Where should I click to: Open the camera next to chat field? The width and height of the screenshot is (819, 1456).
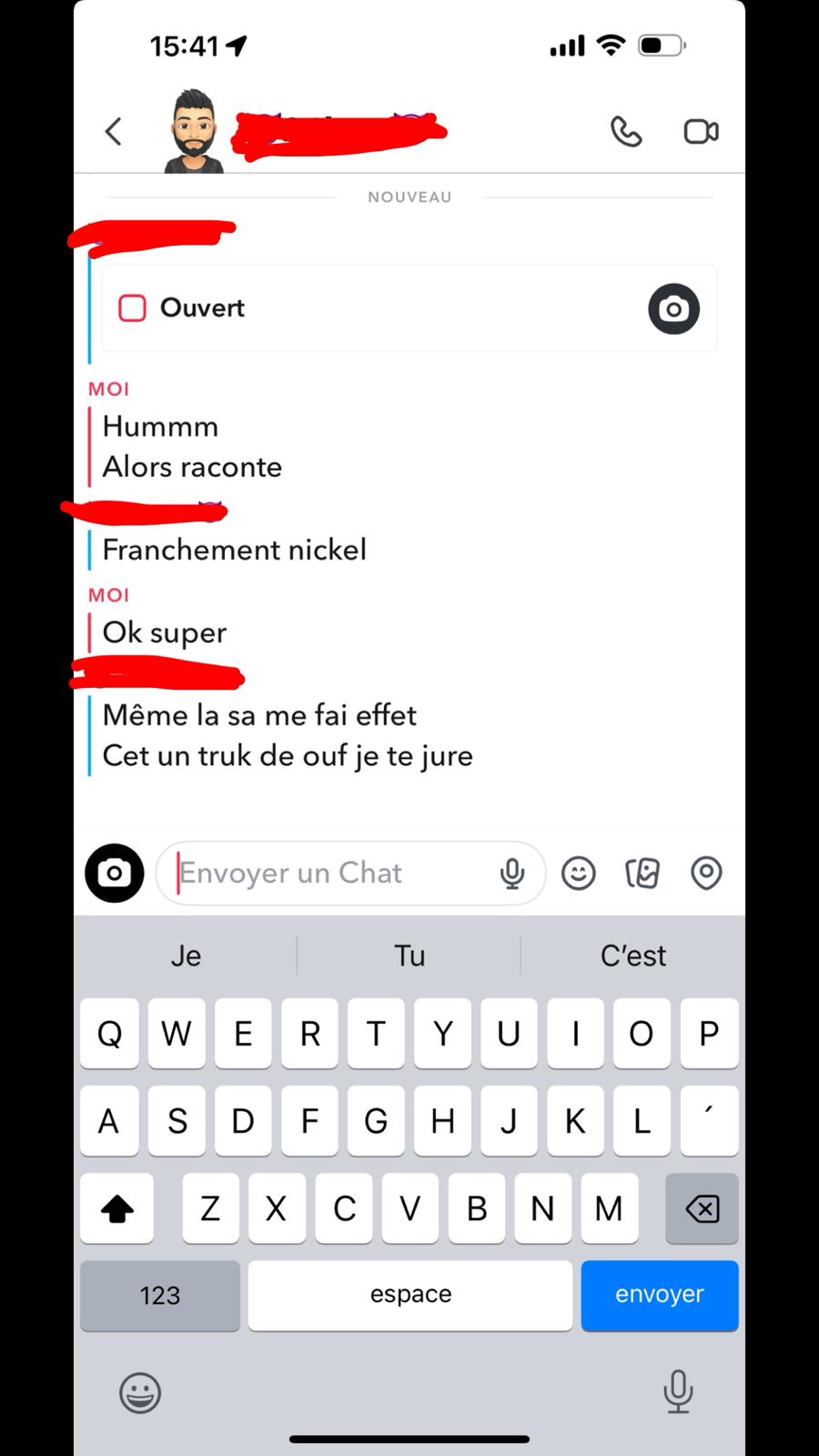(x=115, y=874)
